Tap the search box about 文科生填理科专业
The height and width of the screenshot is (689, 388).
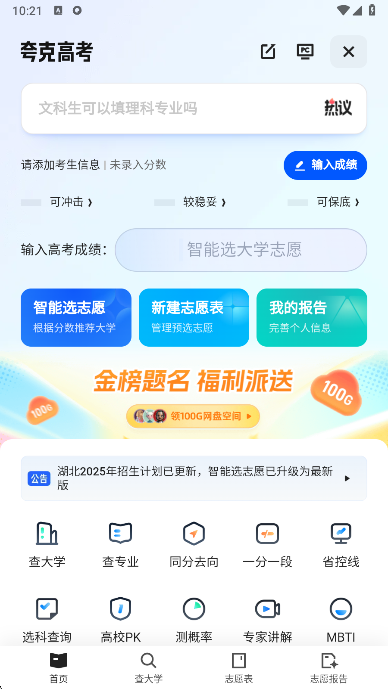point(194,109)
